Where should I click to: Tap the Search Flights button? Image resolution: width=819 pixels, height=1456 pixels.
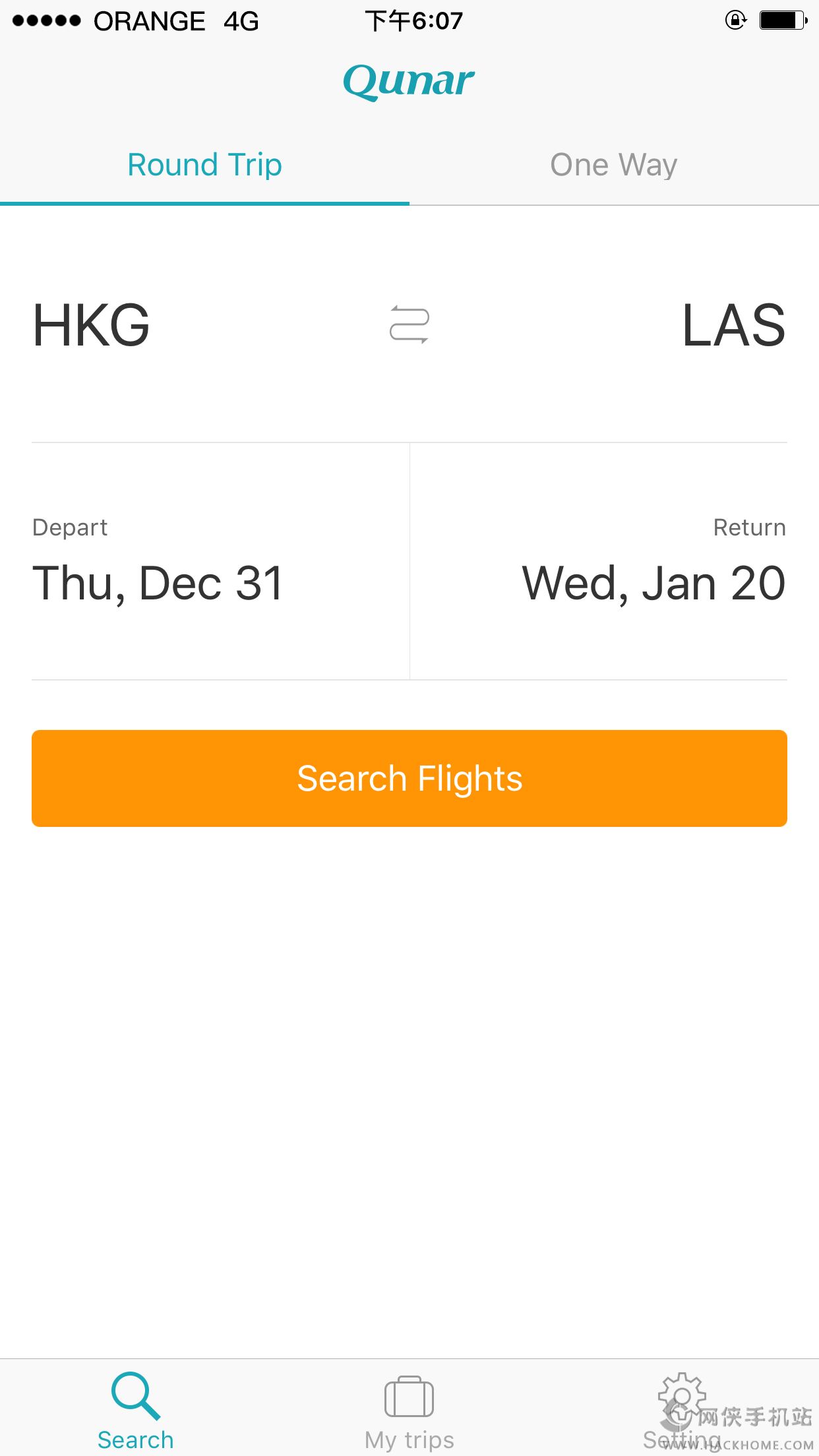tap(409, 778)
